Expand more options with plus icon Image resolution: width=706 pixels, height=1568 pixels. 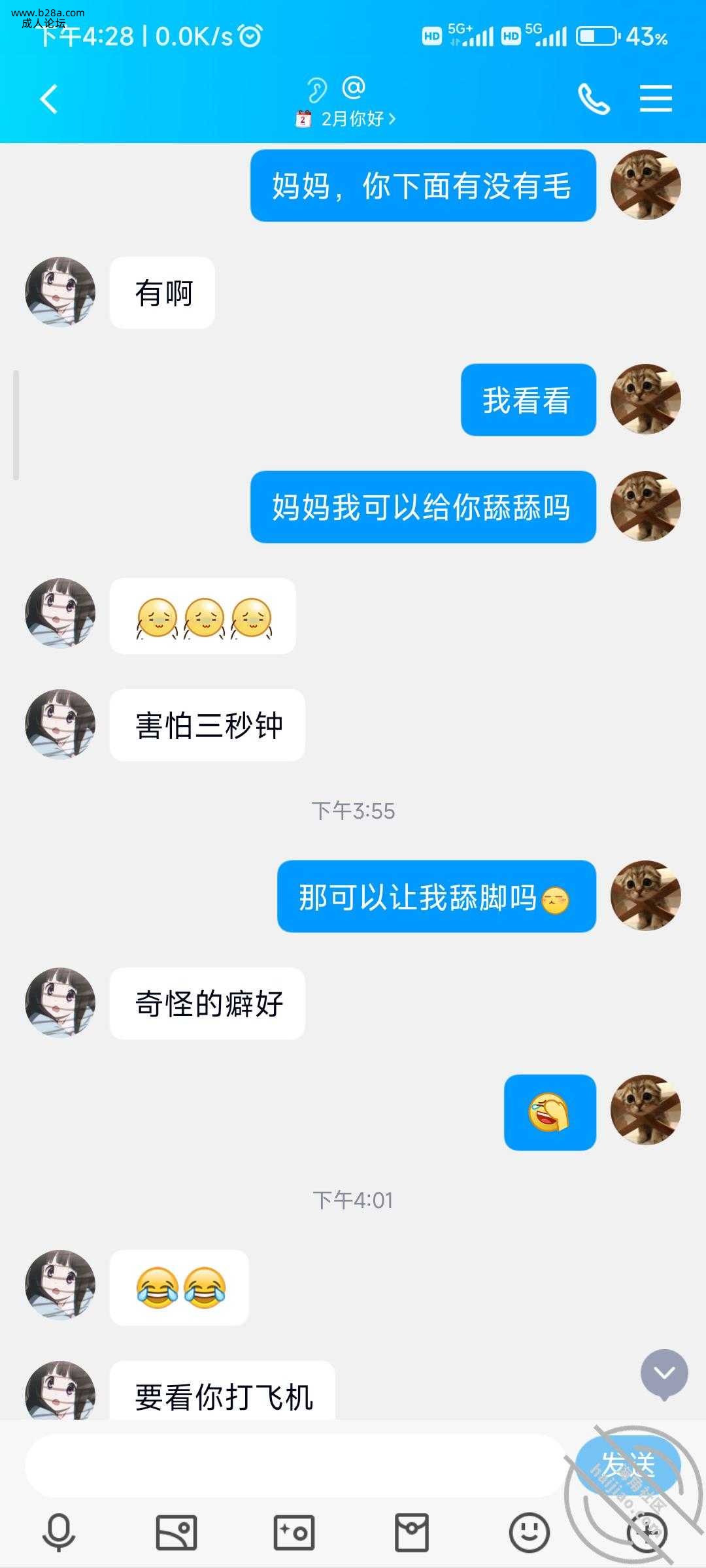click(x=646, y=1532)
